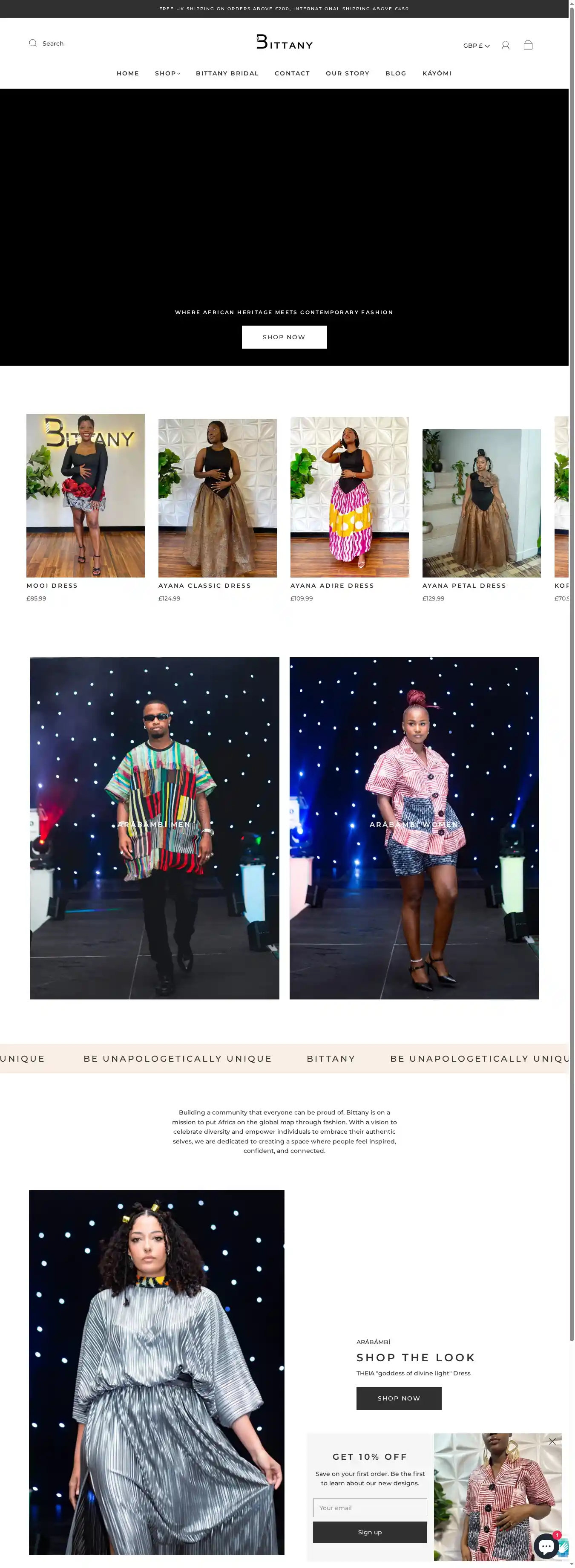Open the GBP £ currency selector

pyautogui.click(x=476, y=46)
